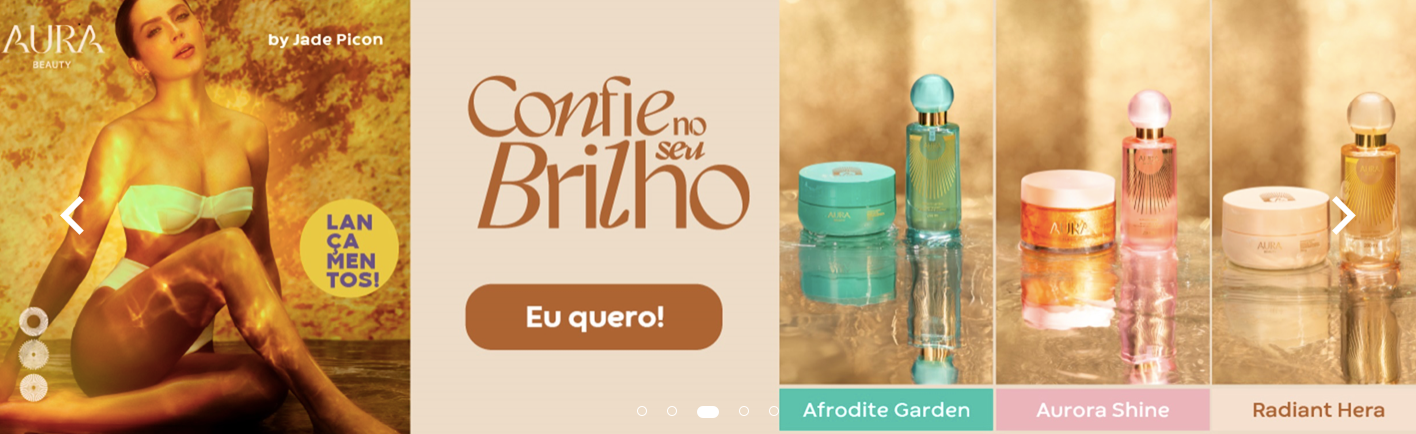Open the Confie no seu Brilho banner
The height and width of the screenshot is (434, 1416).
click(x=593, y=317)
